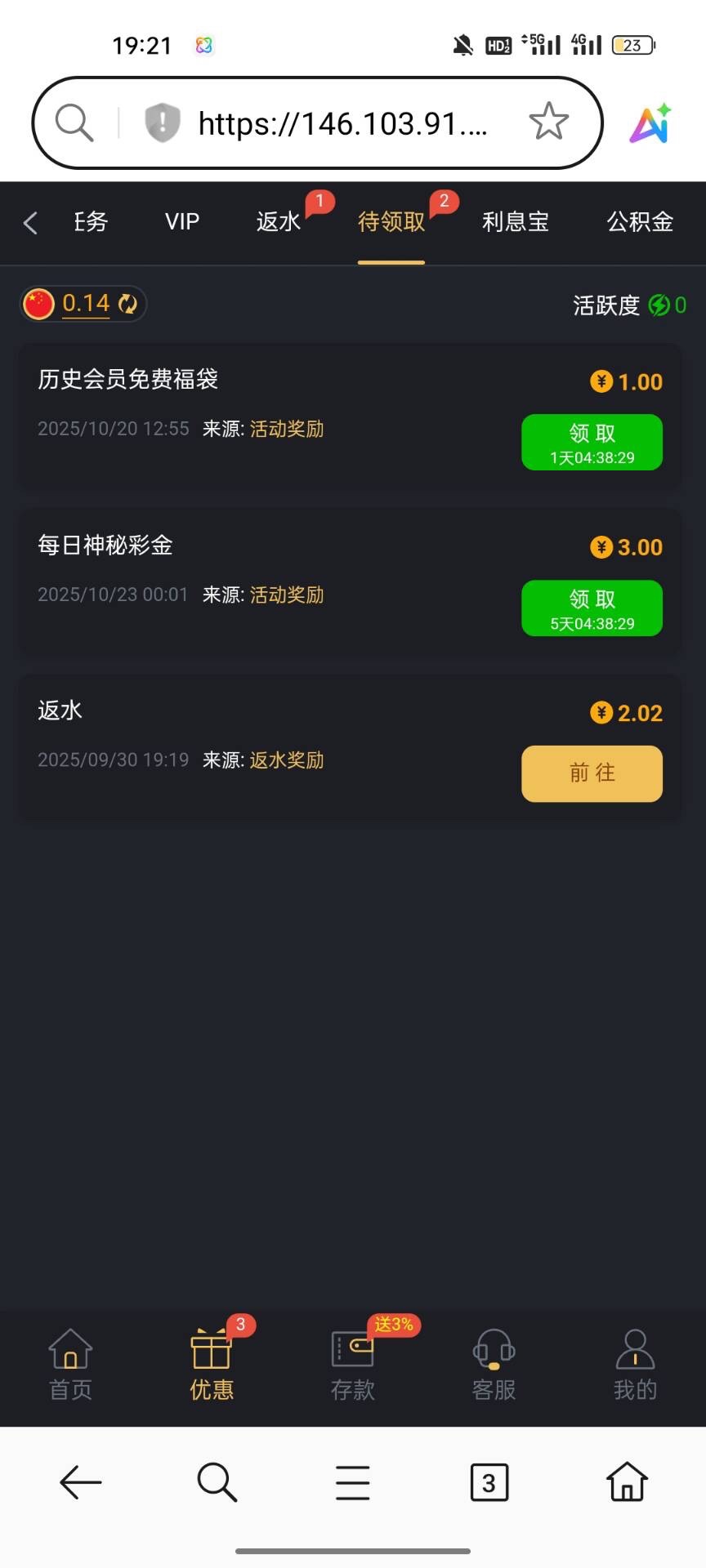Open the 存款 deposit tab

(x=353, y=1365)
